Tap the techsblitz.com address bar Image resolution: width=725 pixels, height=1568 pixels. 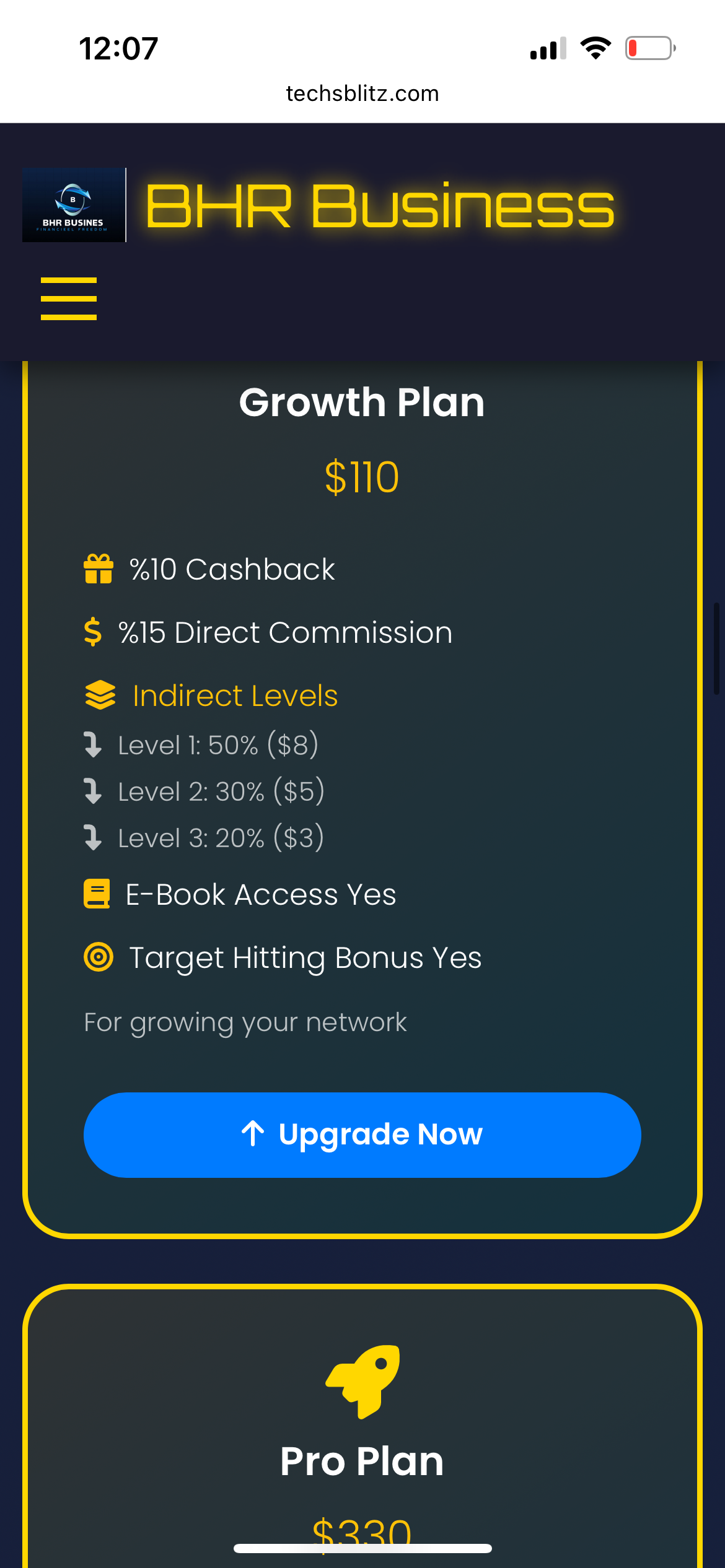tap(362, 94)
